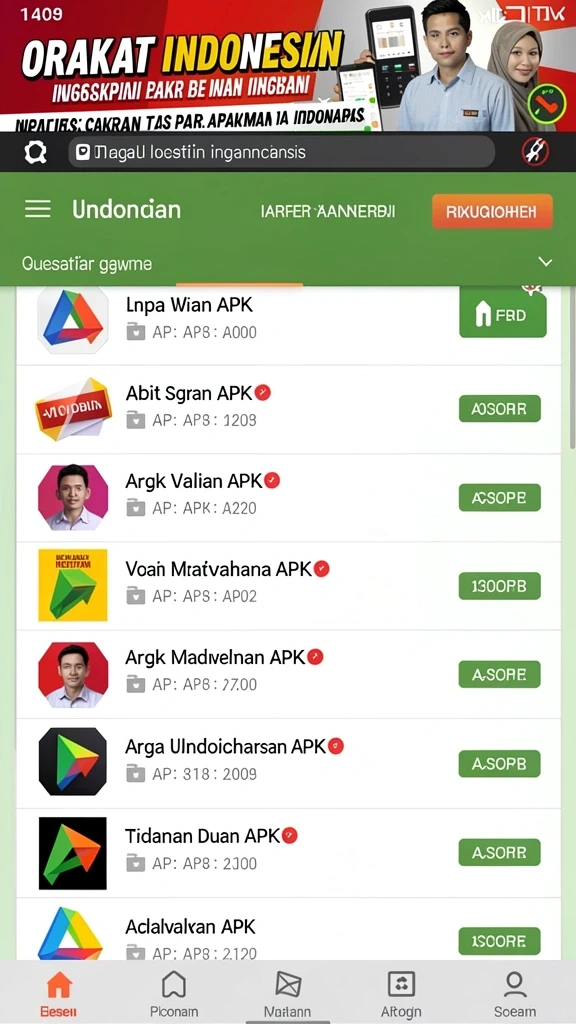
Task: Switch to the Soeam profile tab
Action: [515, 993]
